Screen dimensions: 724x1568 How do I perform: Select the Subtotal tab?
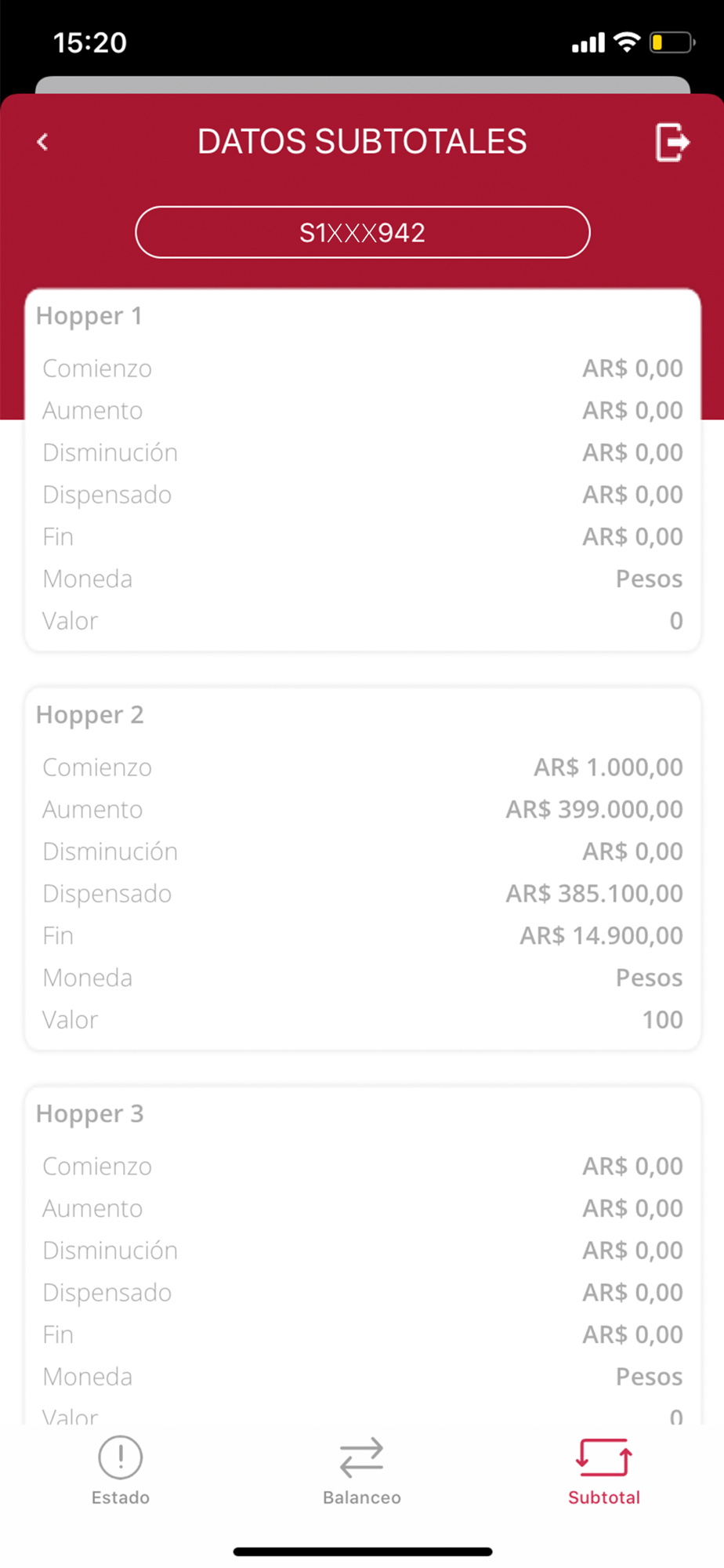point(604,1471)
